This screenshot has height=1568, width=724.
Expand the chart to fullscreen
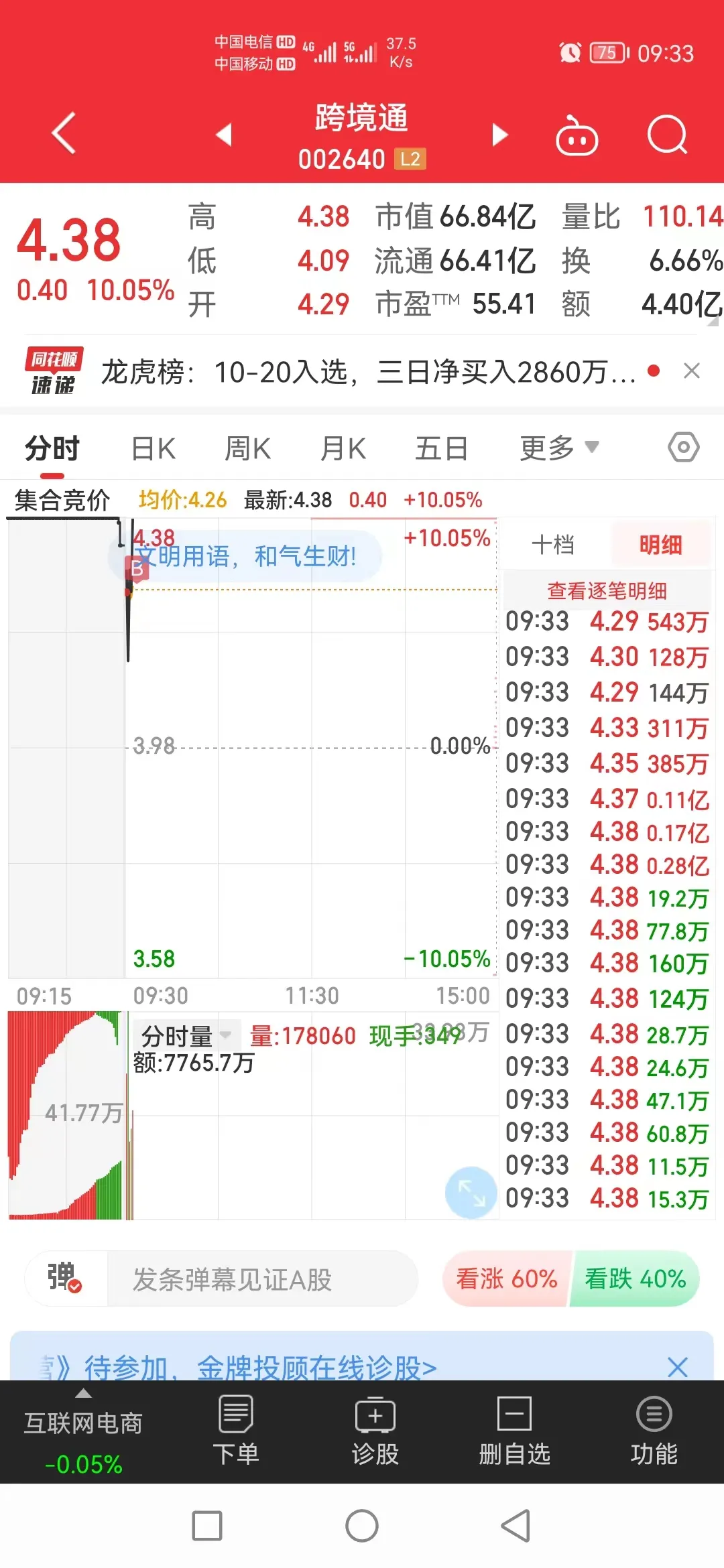coord(471,1193)
